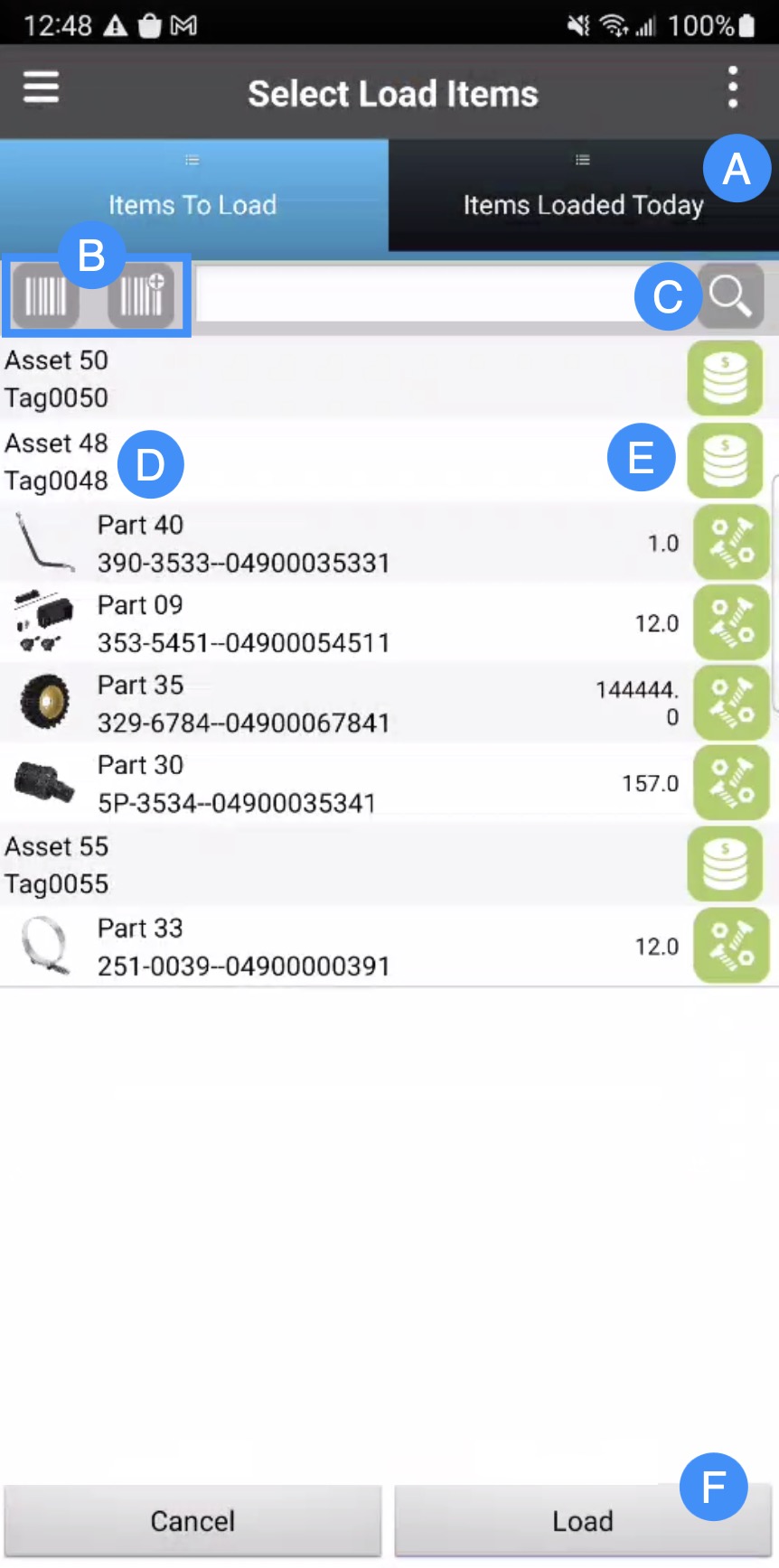Cancel the load selection
779x1568 pixels.
click(x=192, y=1521)
